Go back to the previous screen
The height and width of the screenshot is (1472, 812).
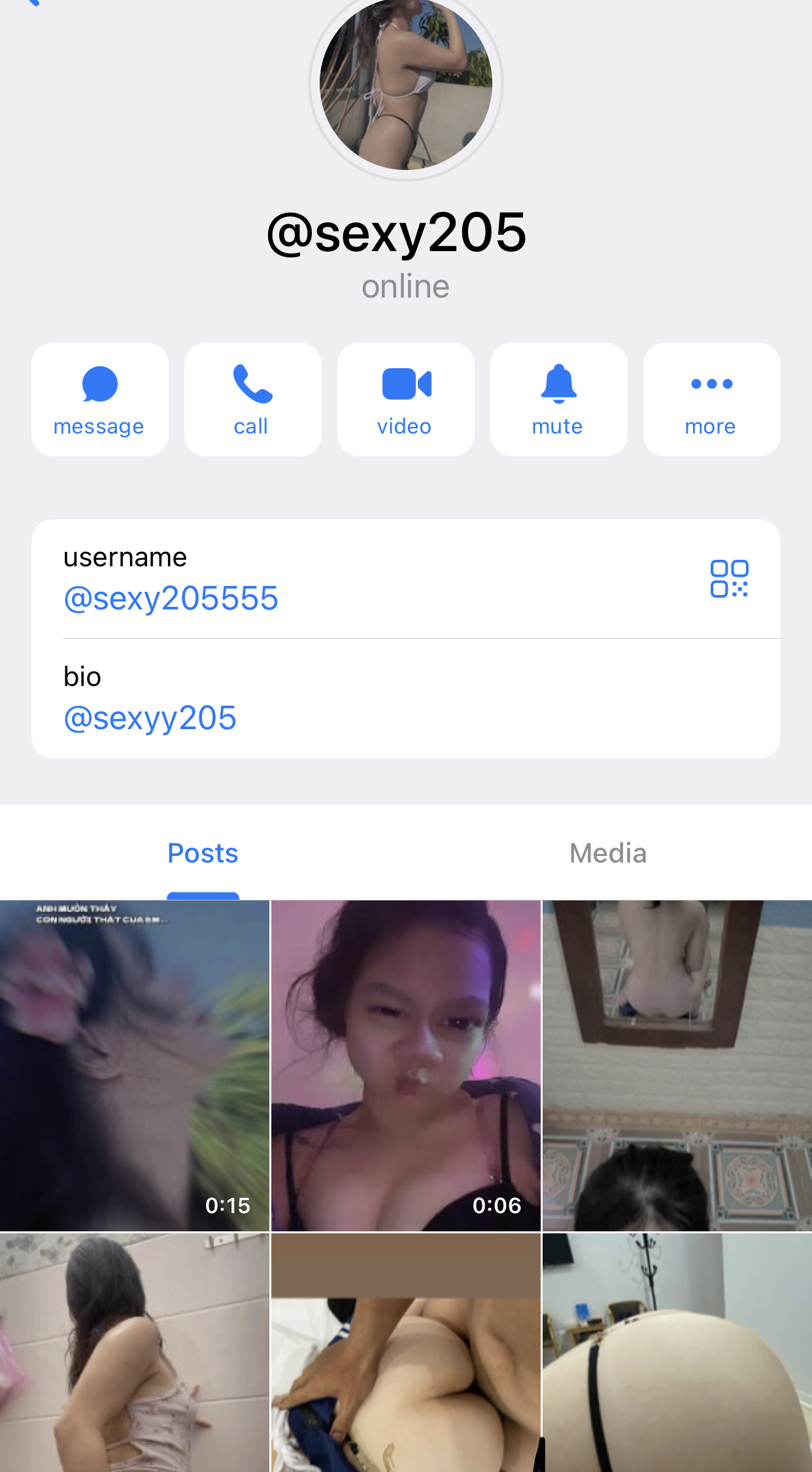(31, 3)
